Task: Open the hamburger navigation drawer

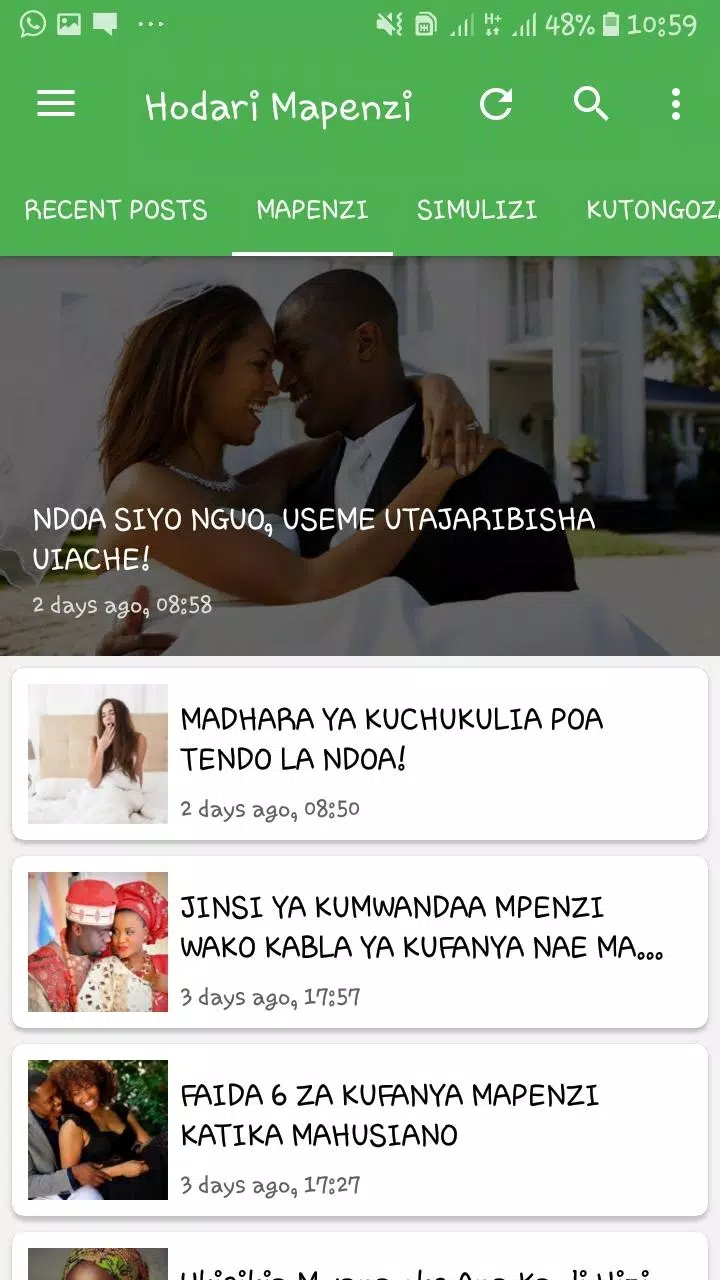Action: point(56,104)
